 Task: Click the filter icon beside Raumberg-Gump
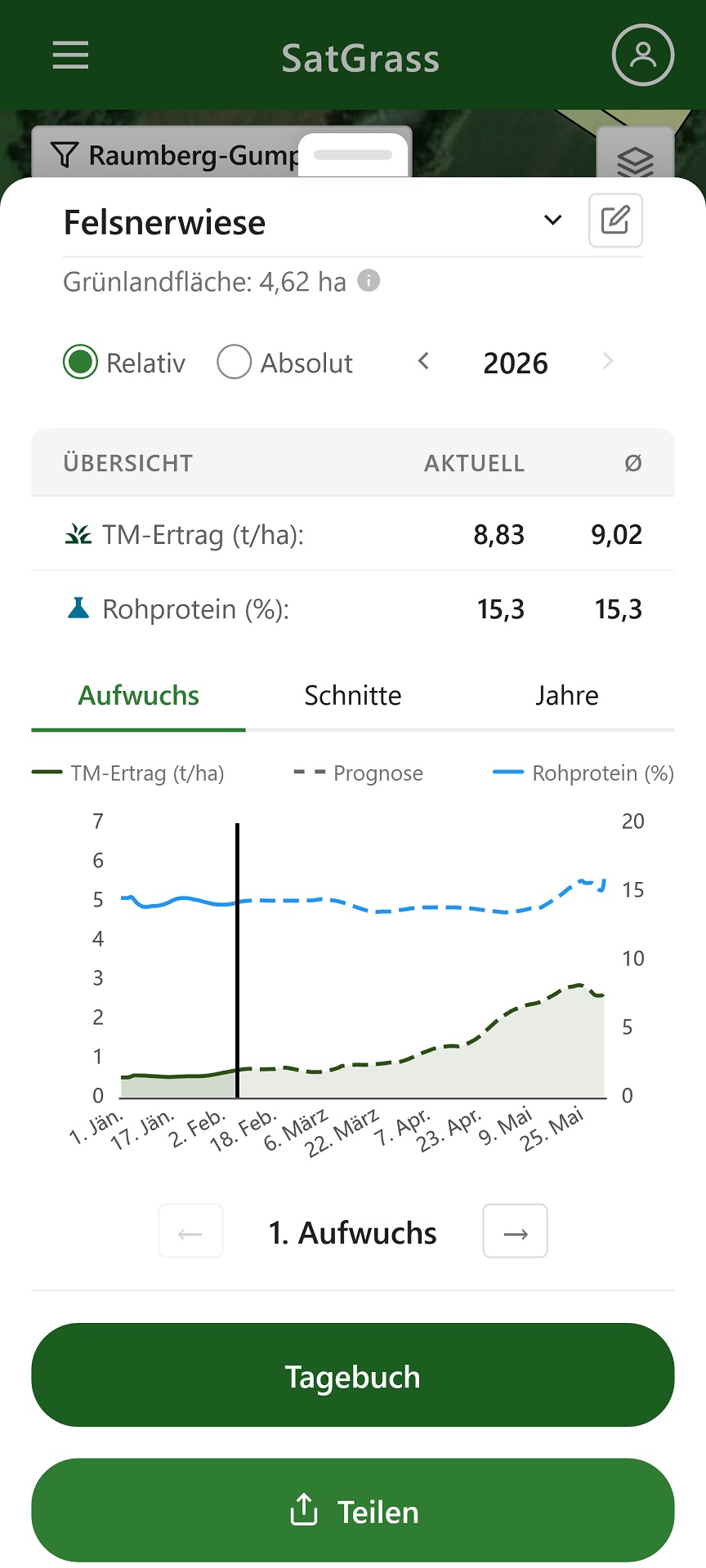[65, 154]
